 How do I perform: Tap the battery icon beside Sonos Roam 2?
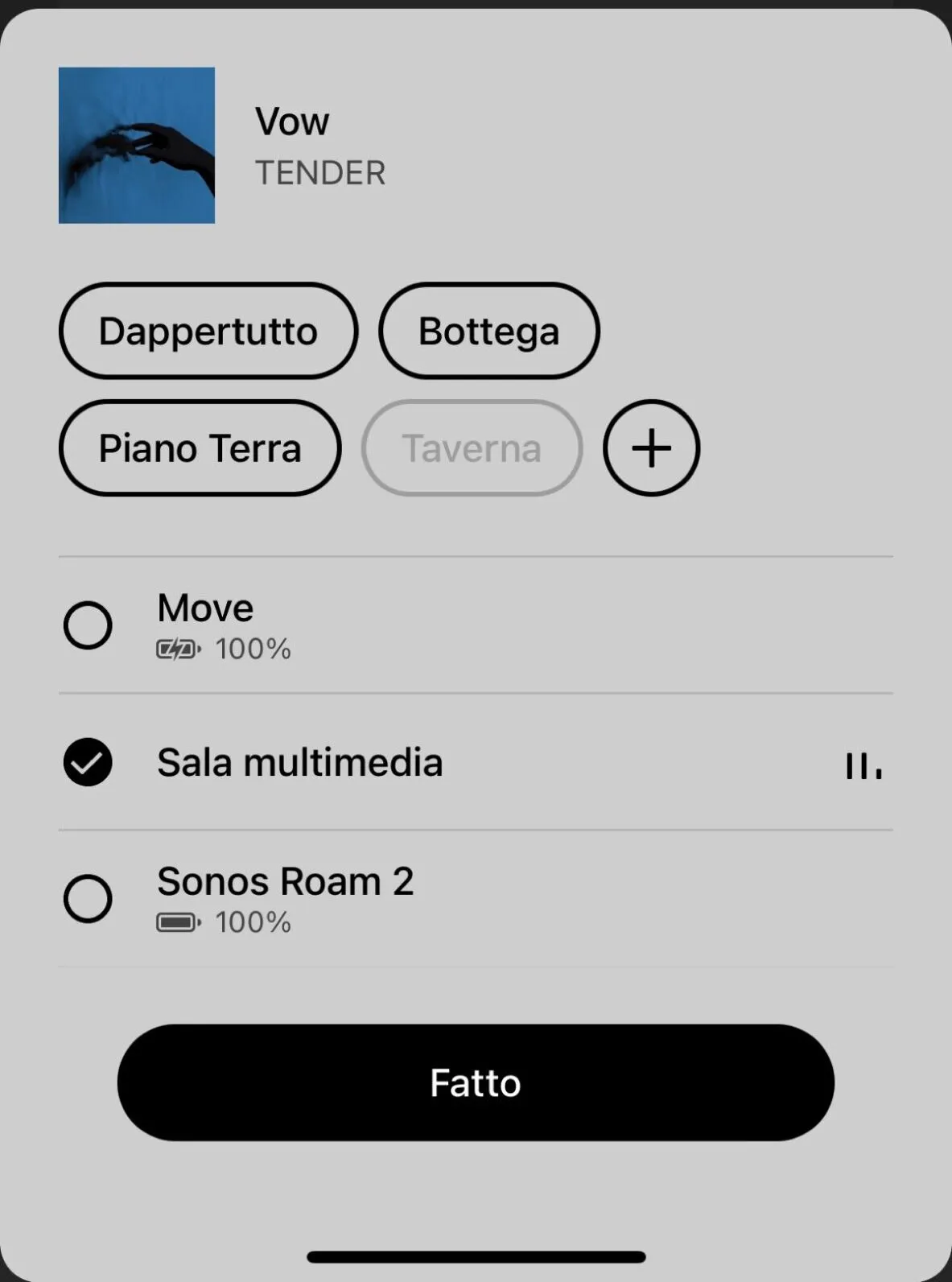[x=179, y=922]
